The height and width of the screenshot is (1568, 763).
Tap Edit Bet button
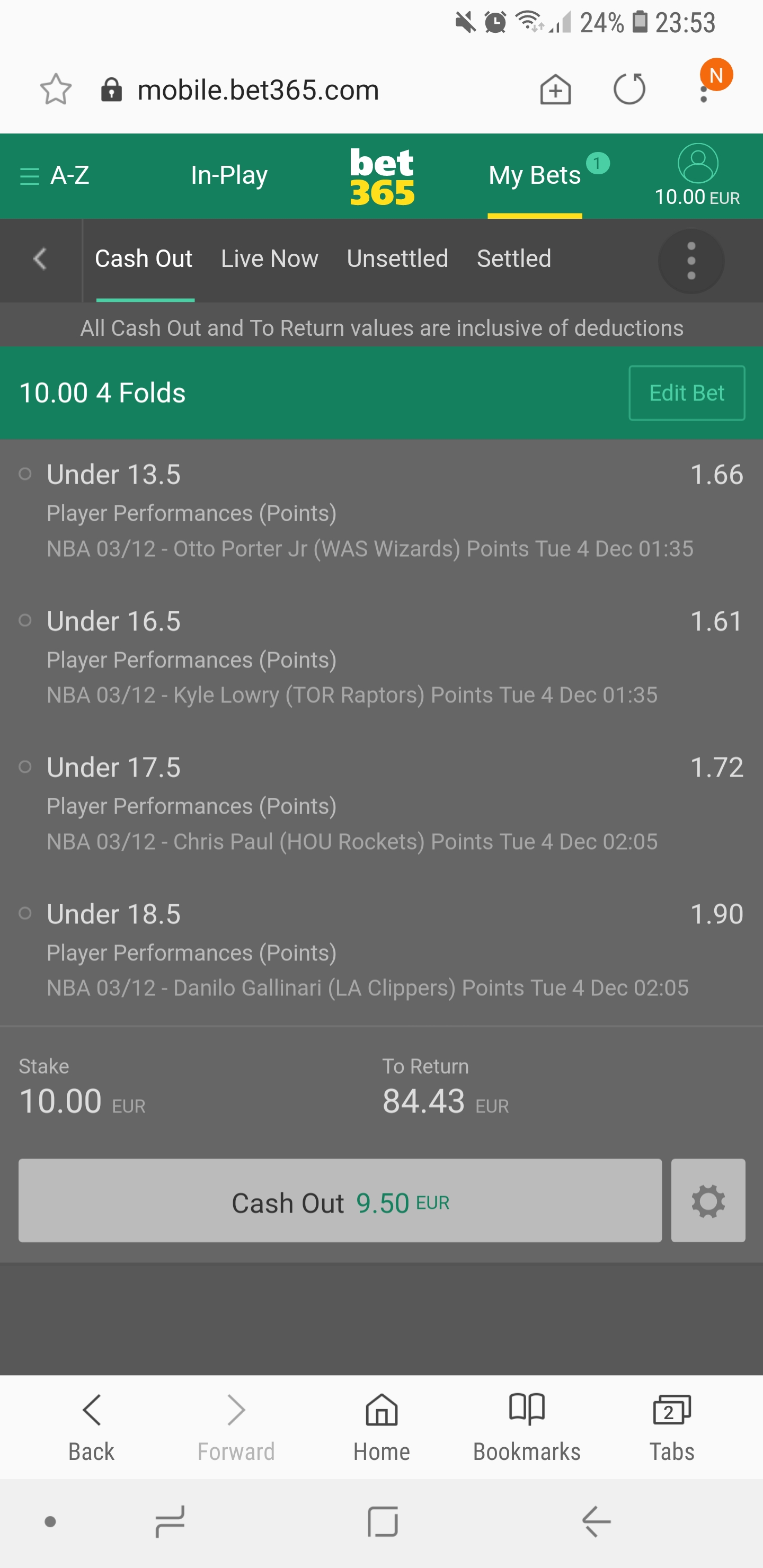(x=686, y=393)
